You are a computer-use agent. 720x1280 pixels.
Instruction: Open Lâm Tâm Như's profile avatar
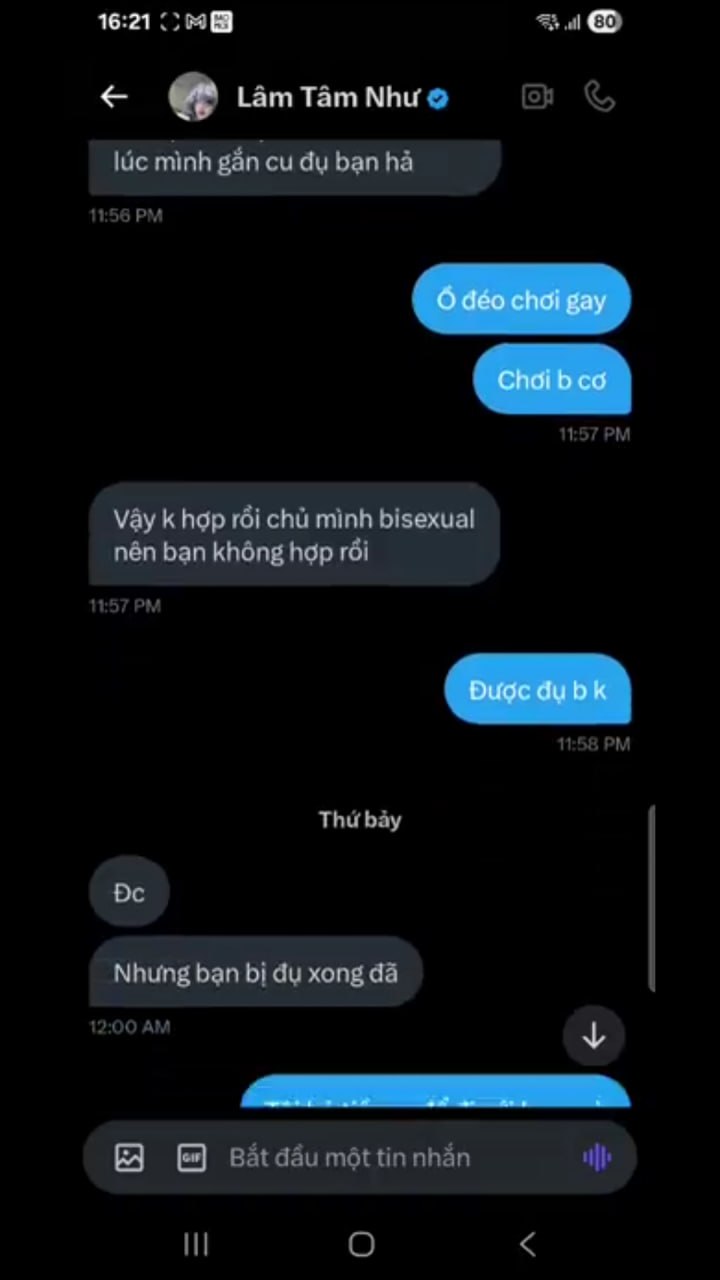(193, 97)
